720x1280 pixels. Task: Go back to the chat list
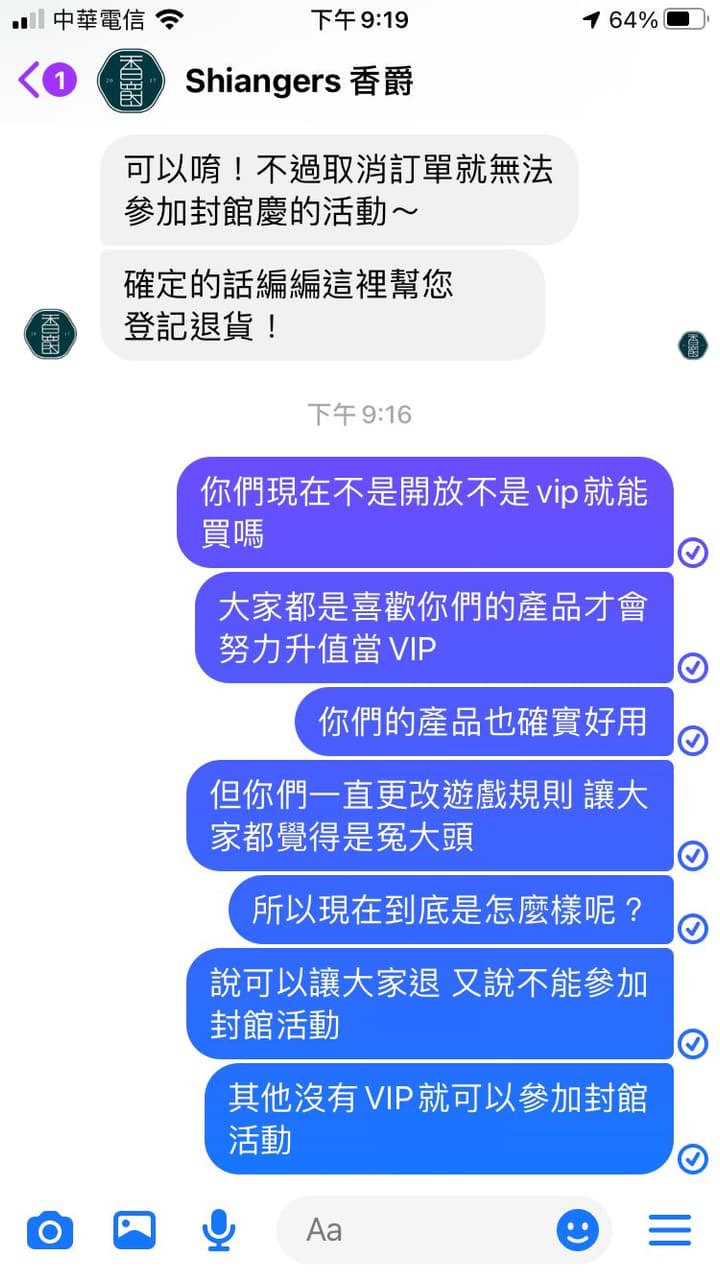pyautogui.click(x=46, y=81)
